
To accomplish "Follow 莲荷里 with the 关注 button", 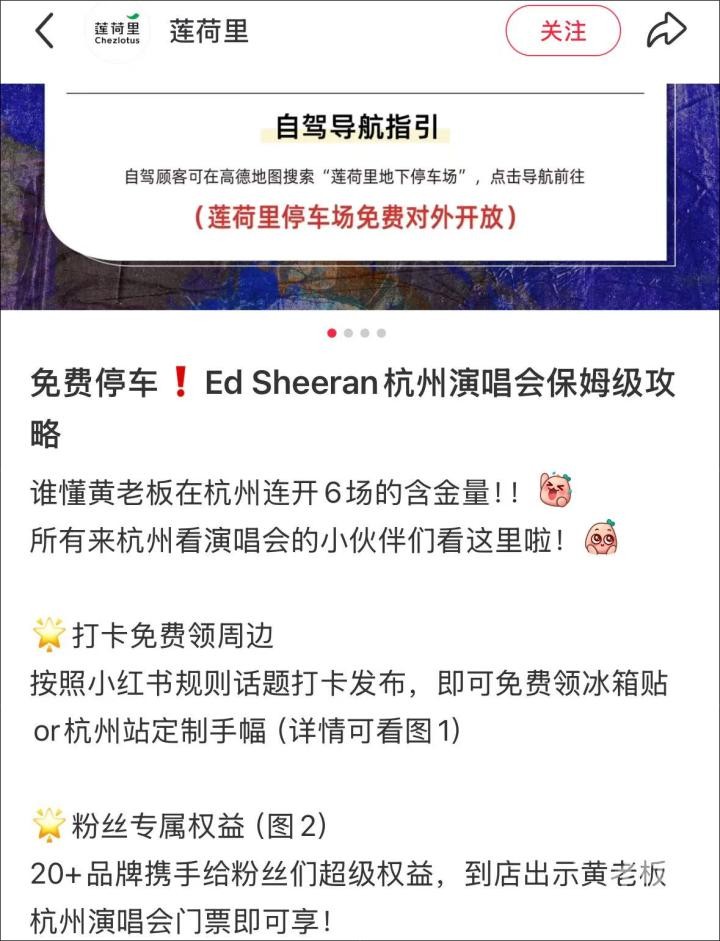I will tap(563, 32).
